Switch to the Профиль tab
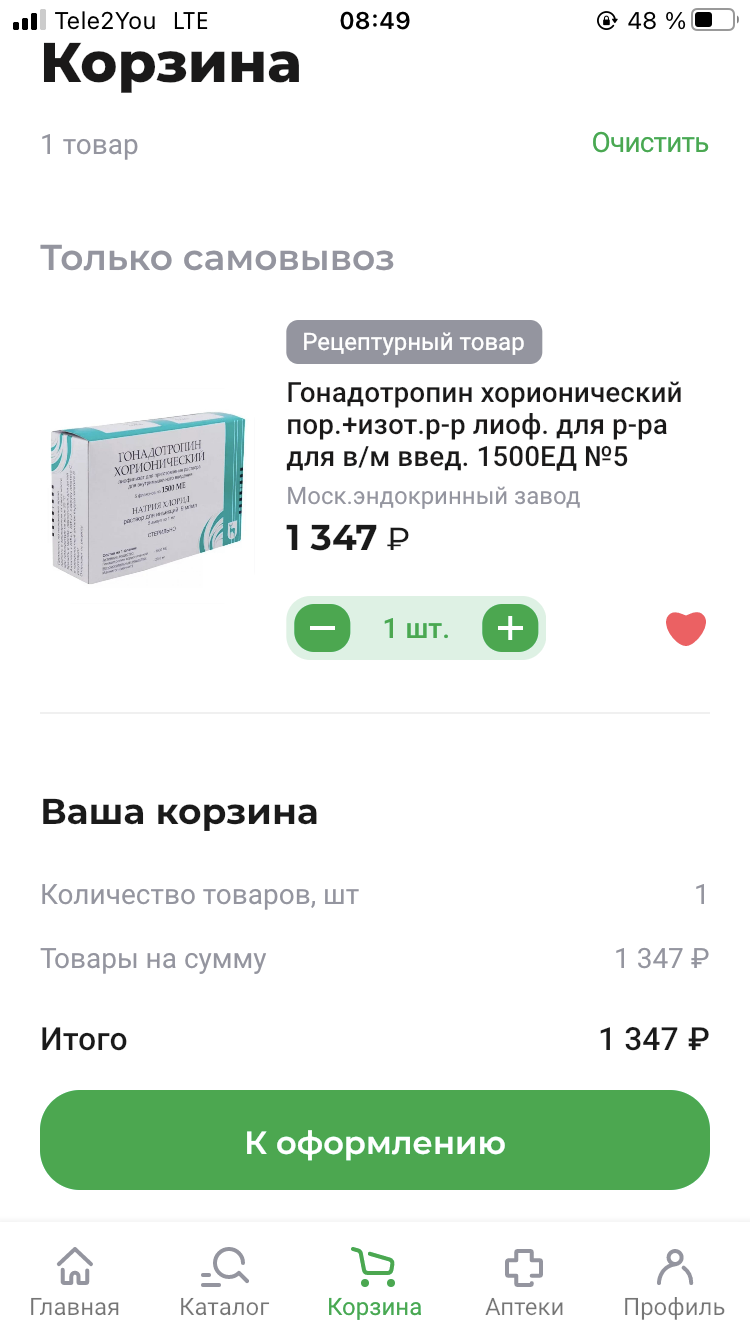 674,1282
